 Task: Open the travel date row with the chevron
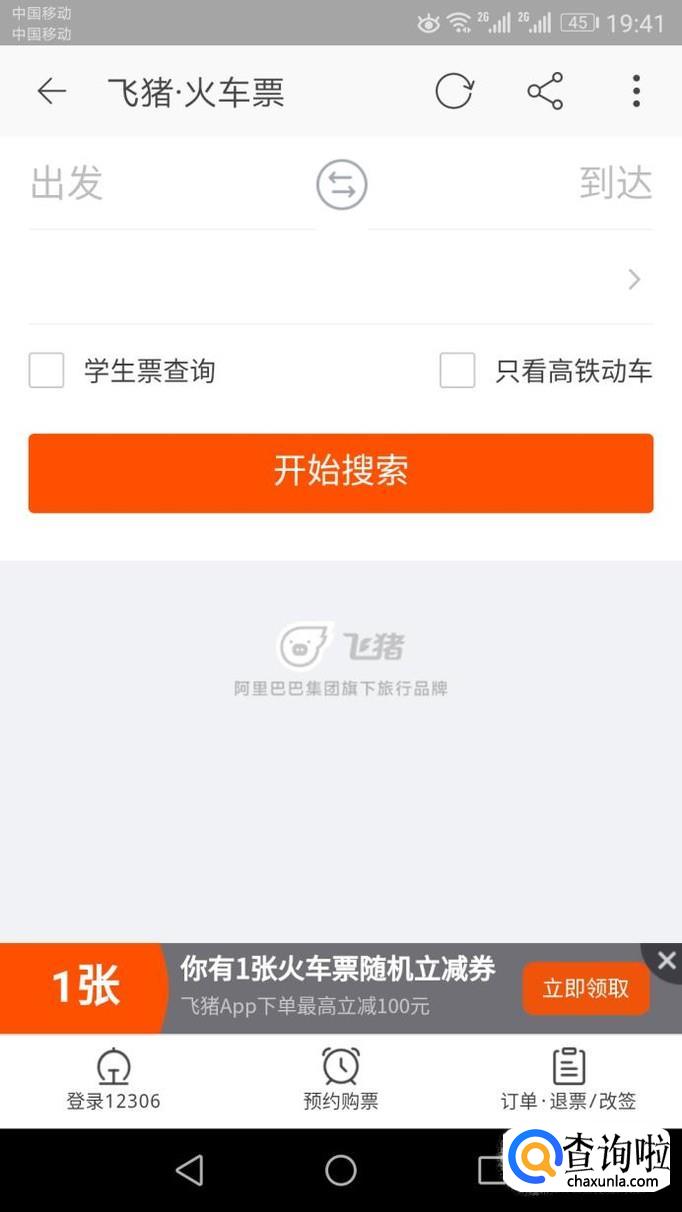pos(340,280)
